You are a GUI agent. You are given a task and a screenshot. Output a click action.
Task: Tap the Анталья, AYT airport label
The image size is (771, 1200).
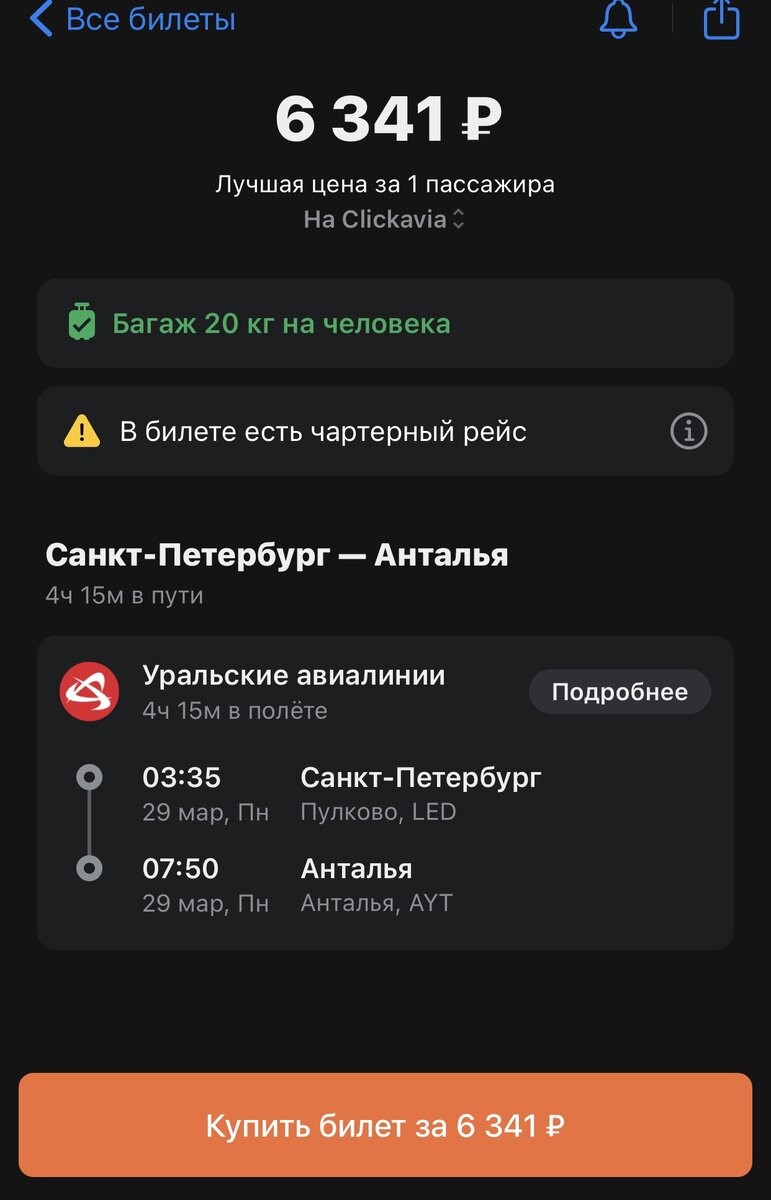pos(377,903)
